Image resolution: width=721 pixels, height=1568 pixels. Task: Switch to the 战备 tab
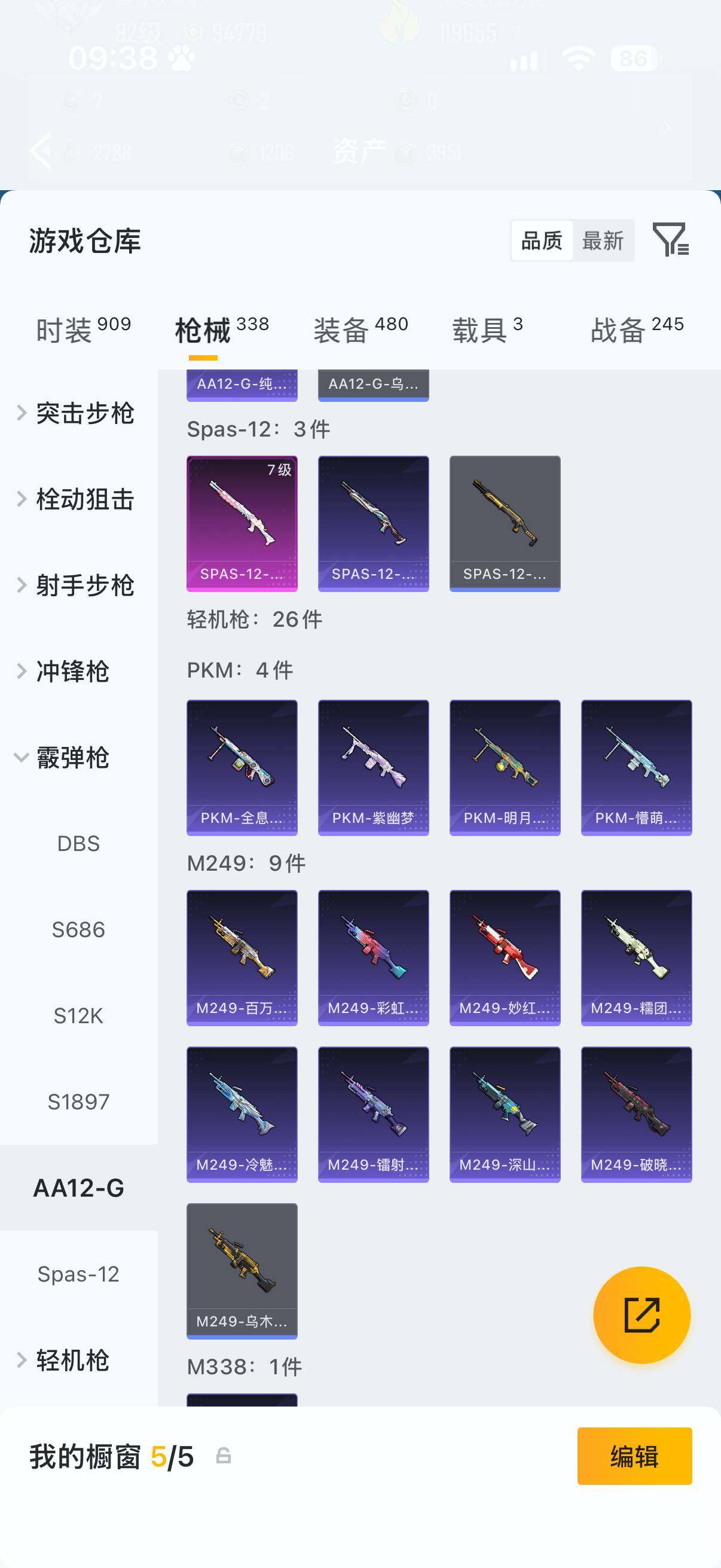click(637, 330)
